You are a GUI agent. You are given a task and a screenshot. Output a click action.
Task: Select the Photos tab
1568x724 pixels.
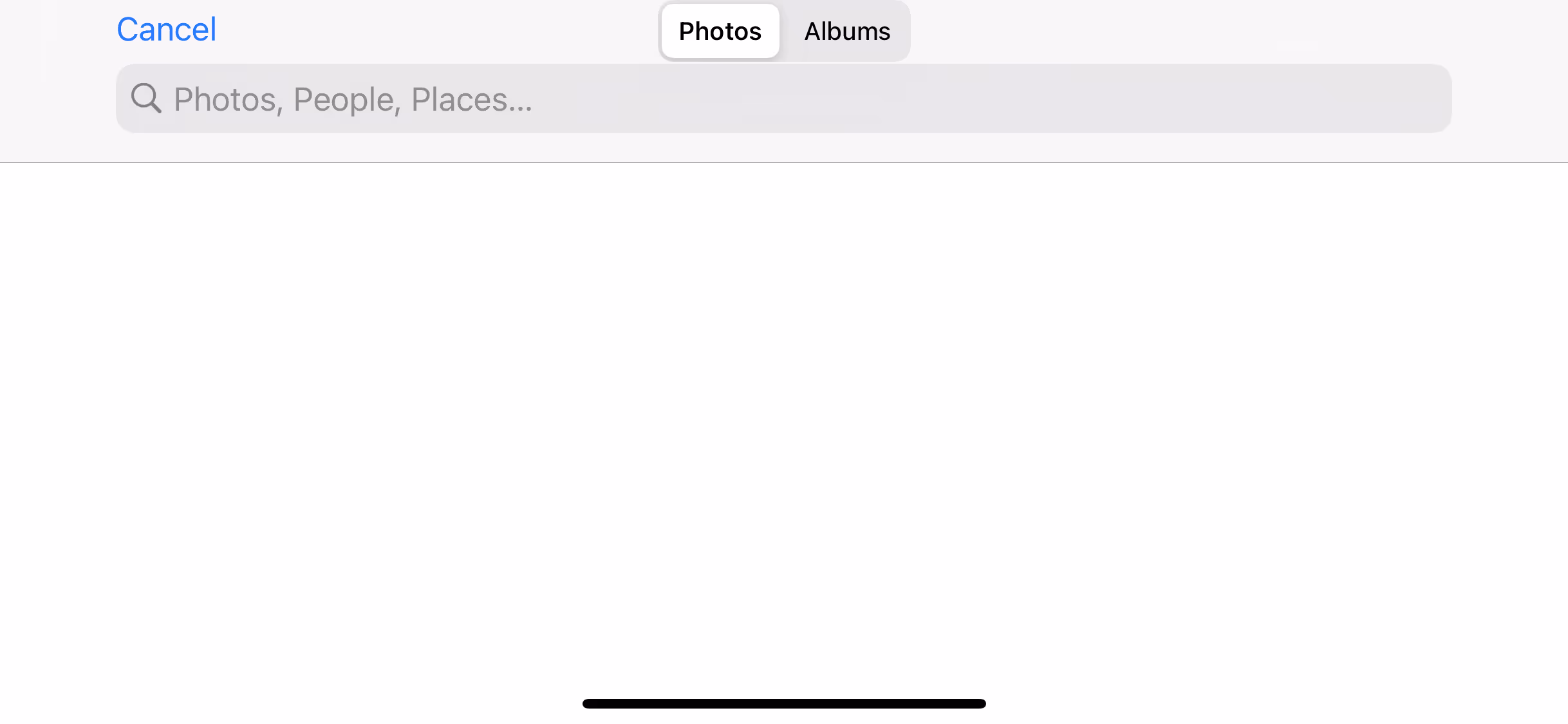pos(720,31)
